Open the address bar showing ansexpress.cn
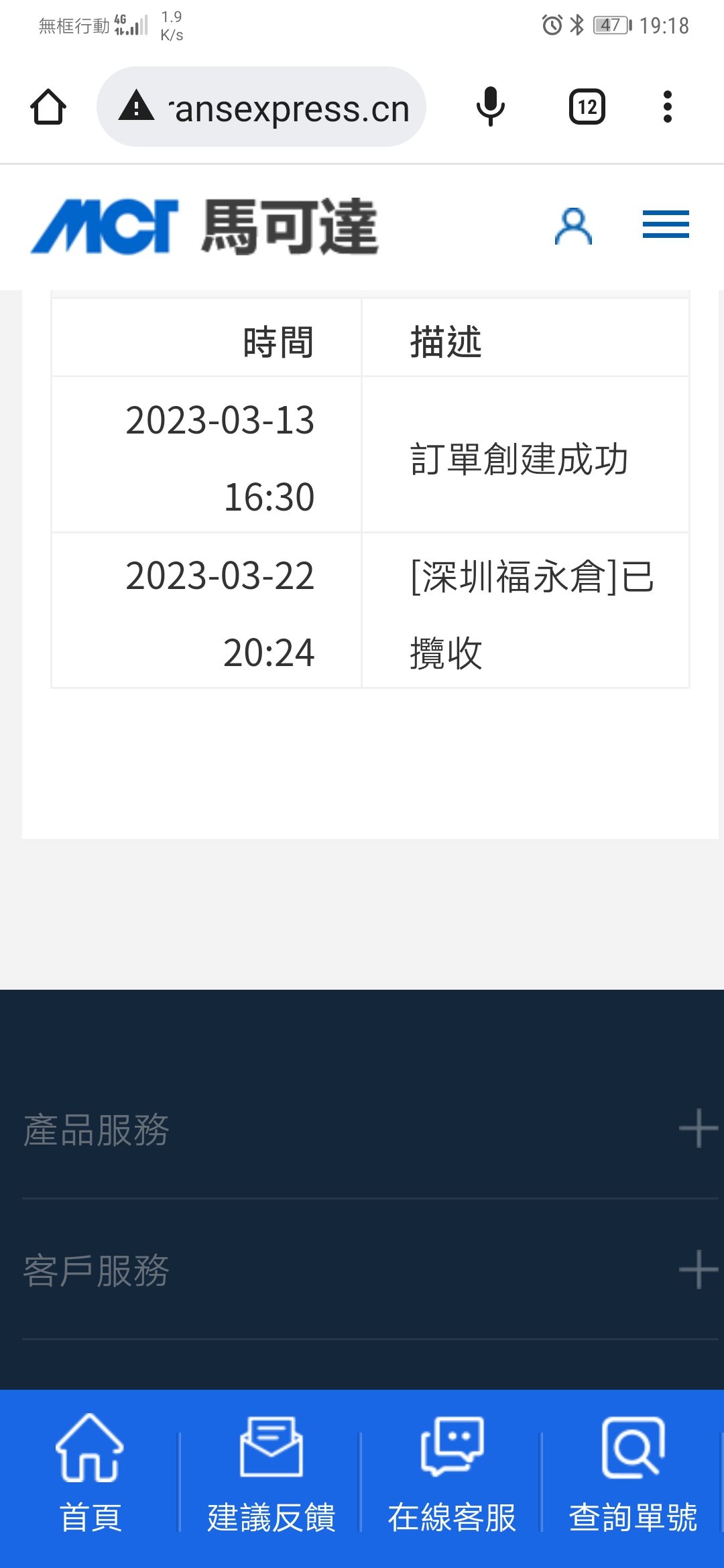 261,107
